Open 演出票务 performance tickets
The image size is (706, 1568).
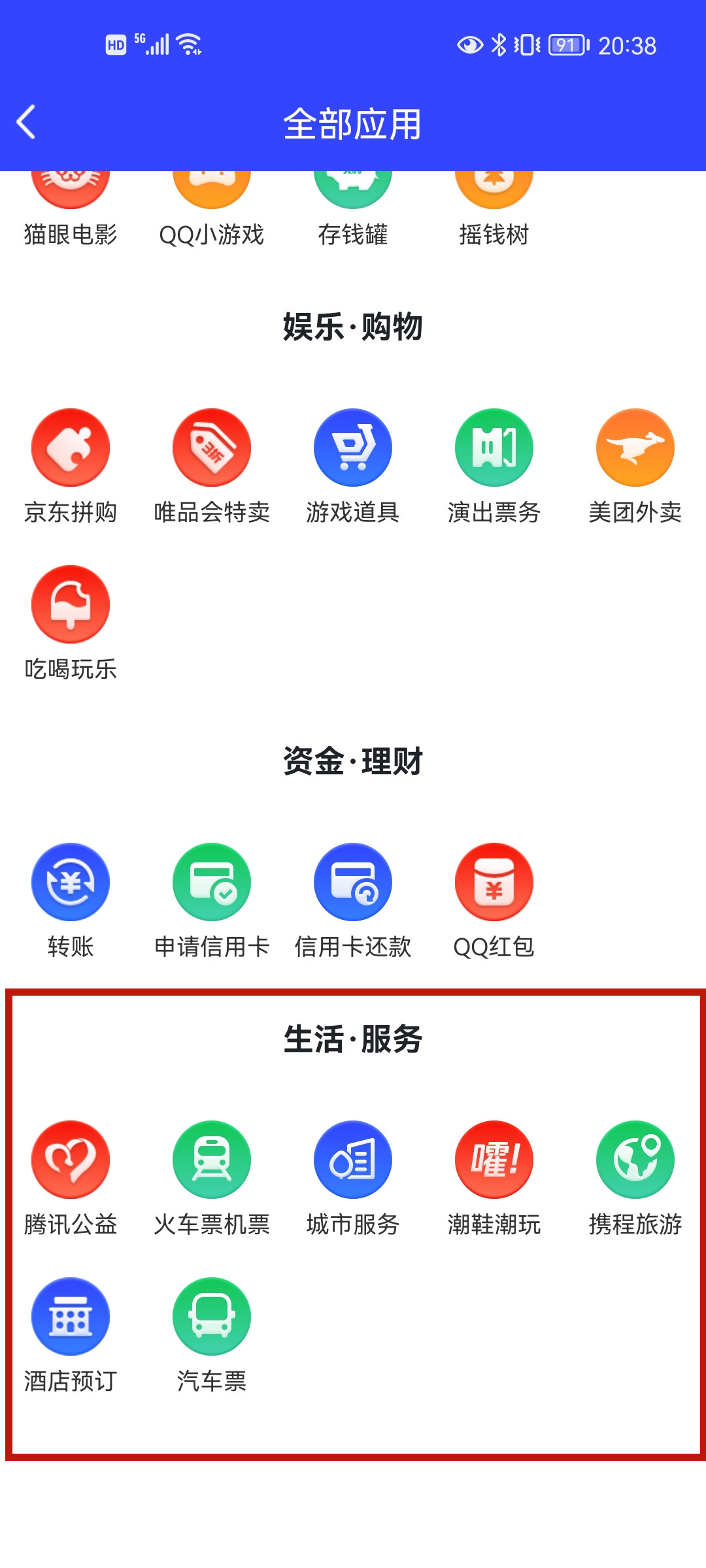click(x=494, y=464)
